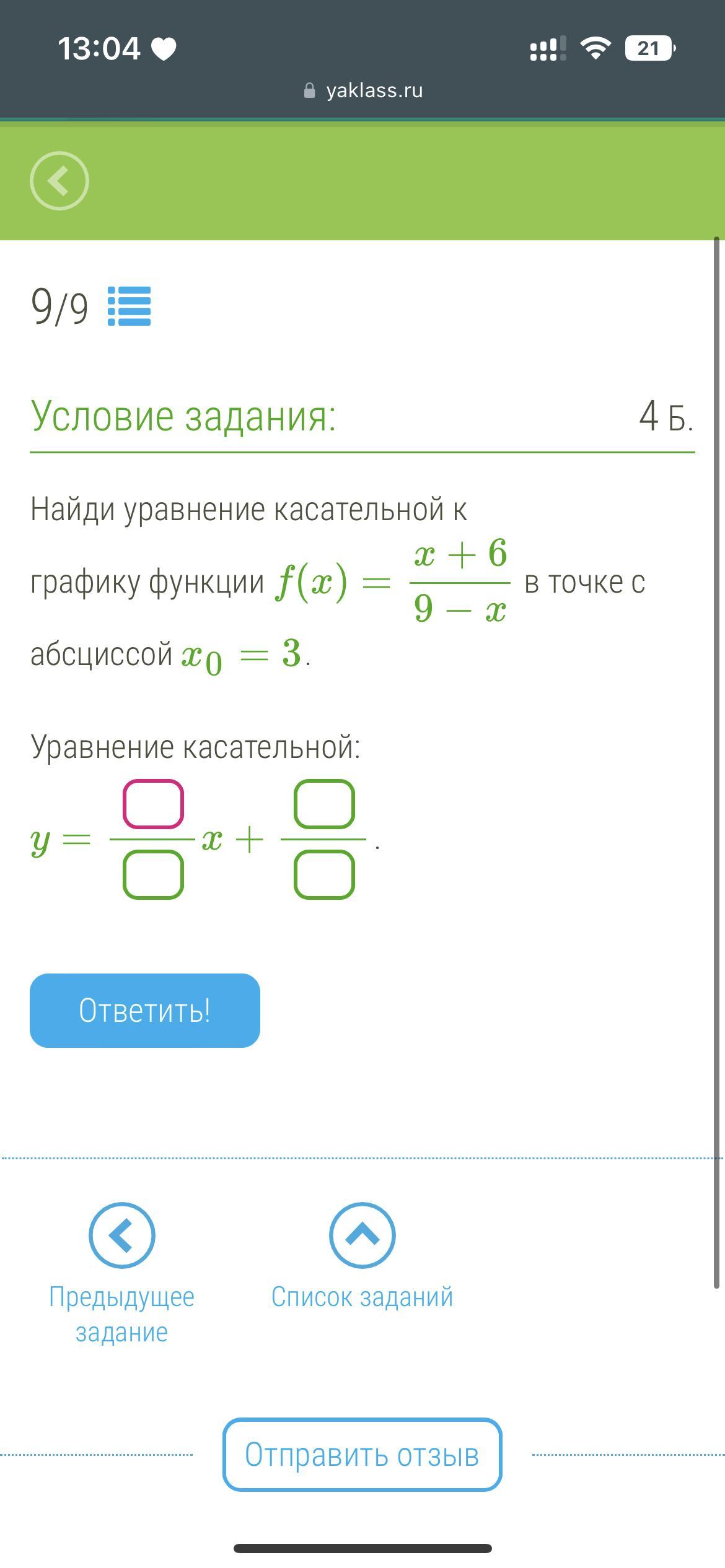Select the slope denominator input box
The image size is (725, 1568).
[153, 874]
